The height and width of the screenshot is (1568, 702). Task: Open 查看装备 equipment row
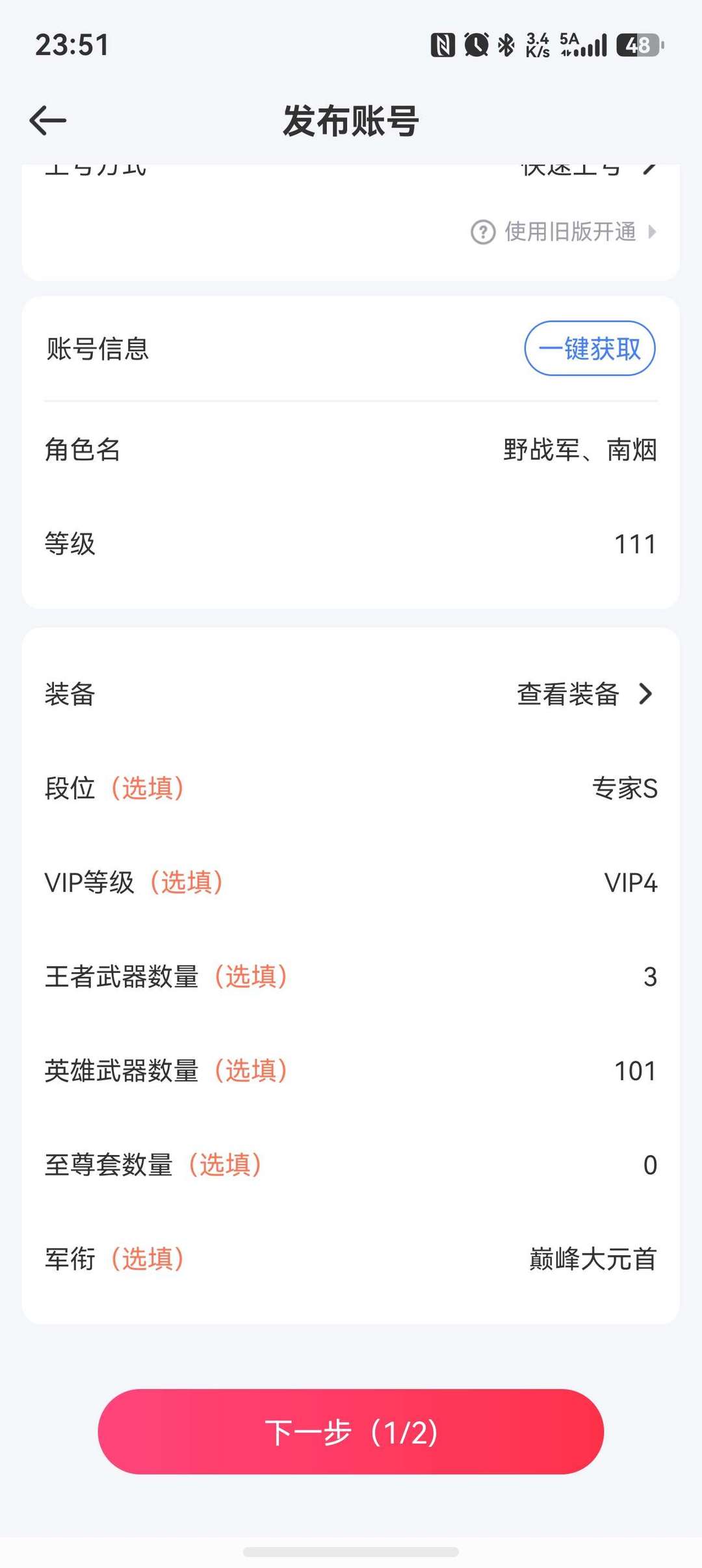pyautogui.click(x=584, y=694)
